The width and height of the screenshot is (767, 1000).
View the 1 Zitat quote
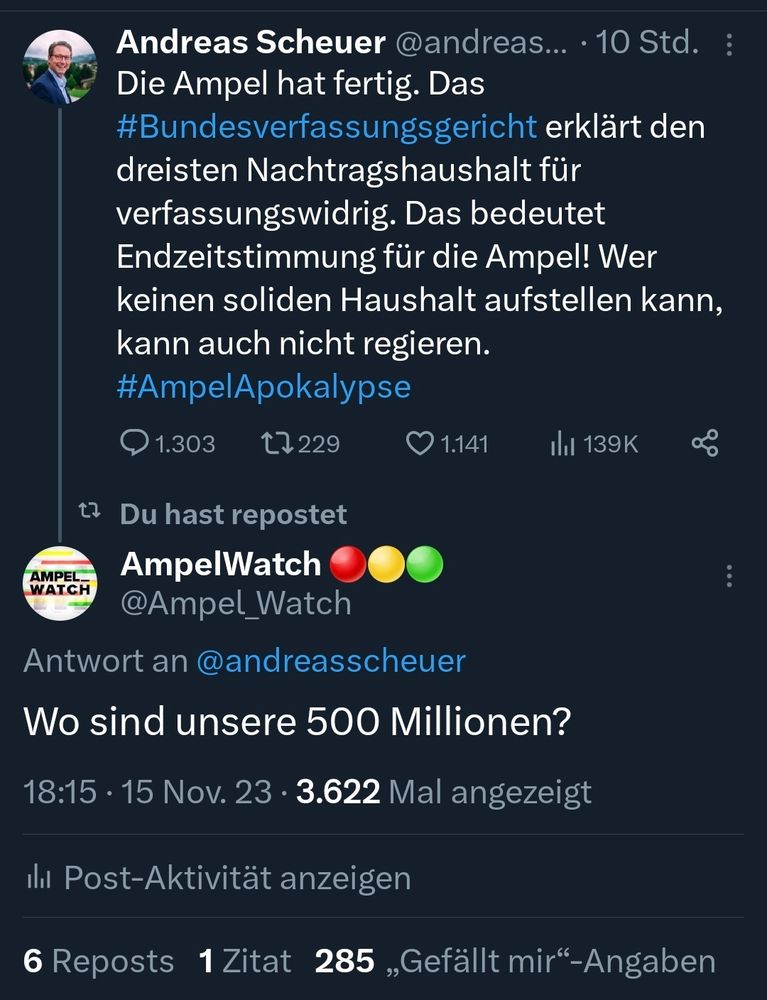[x=245, y=961]
